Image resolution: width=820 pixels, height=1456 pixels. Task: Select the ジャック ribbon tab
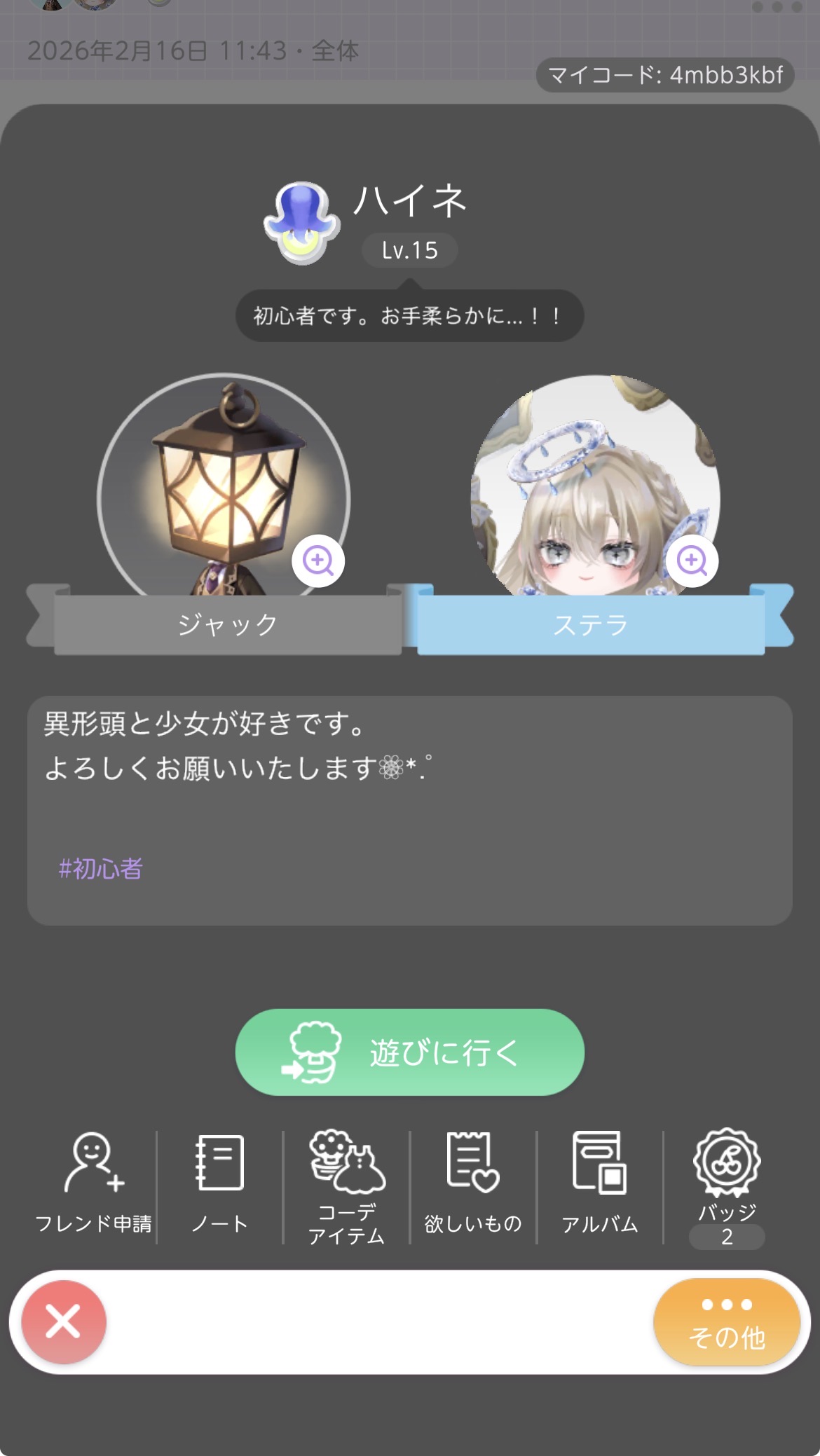tap(227, 624)
